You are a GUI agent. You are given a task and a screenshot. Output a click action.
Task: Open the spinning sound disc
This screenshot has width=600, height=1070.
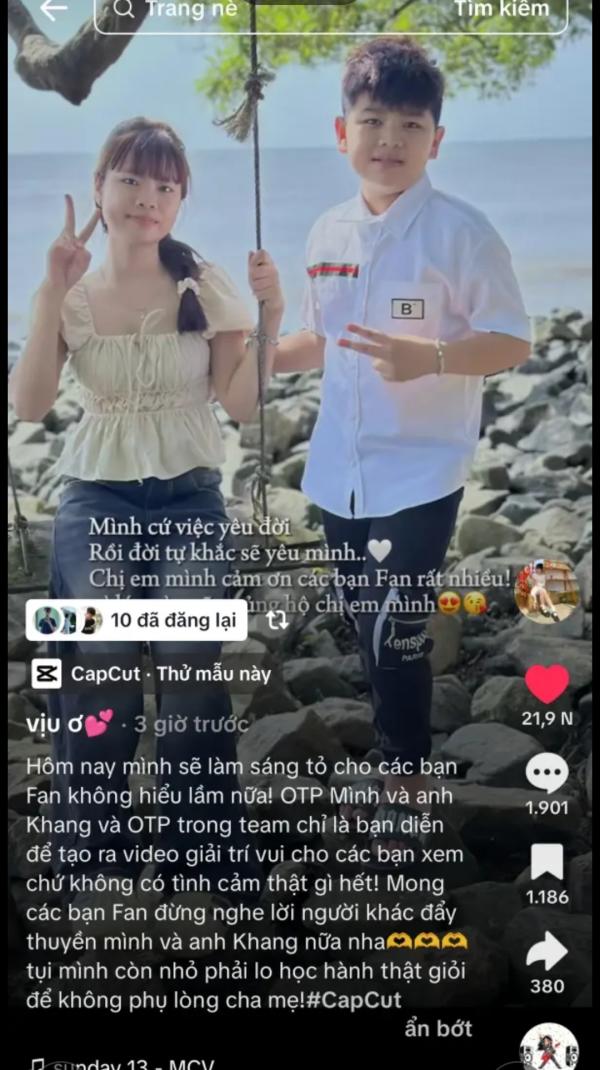pyautogui.click(x=549, y=1048)
